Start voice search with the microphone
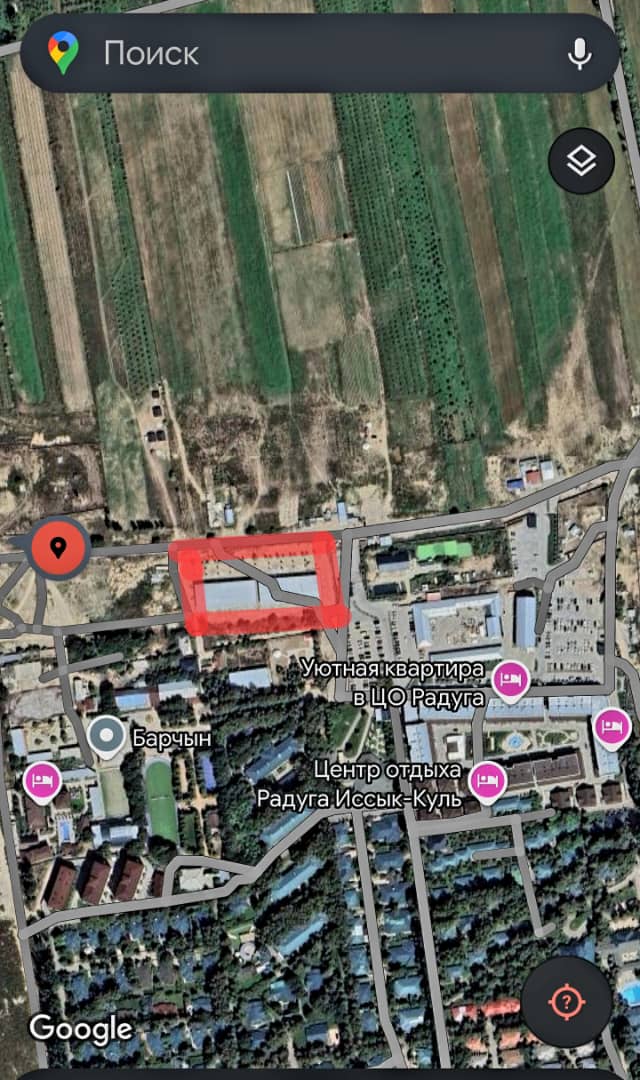The height and width of the screenshot is (1080, 640). tap(580, 53)
